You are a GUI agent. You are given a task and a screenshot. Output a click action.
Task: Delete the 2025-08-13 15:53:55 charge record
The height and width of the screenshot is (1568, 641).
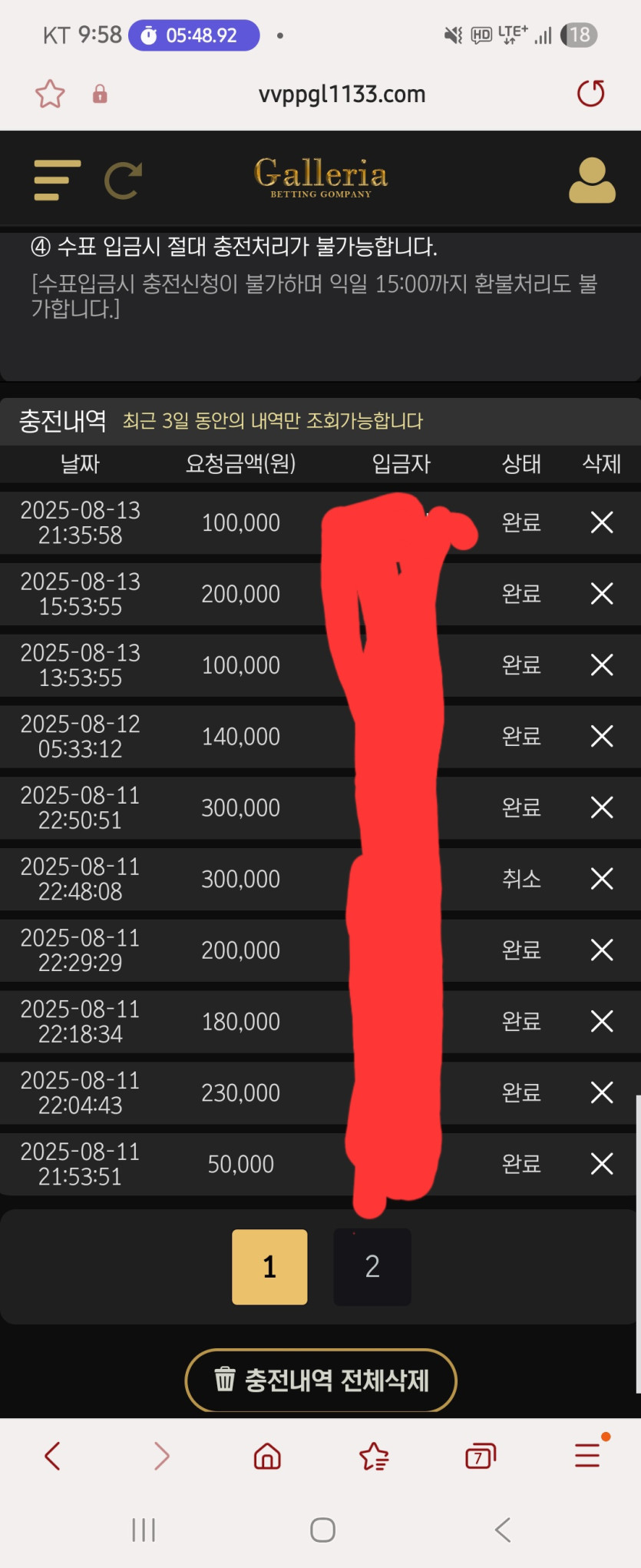point(602,594)
